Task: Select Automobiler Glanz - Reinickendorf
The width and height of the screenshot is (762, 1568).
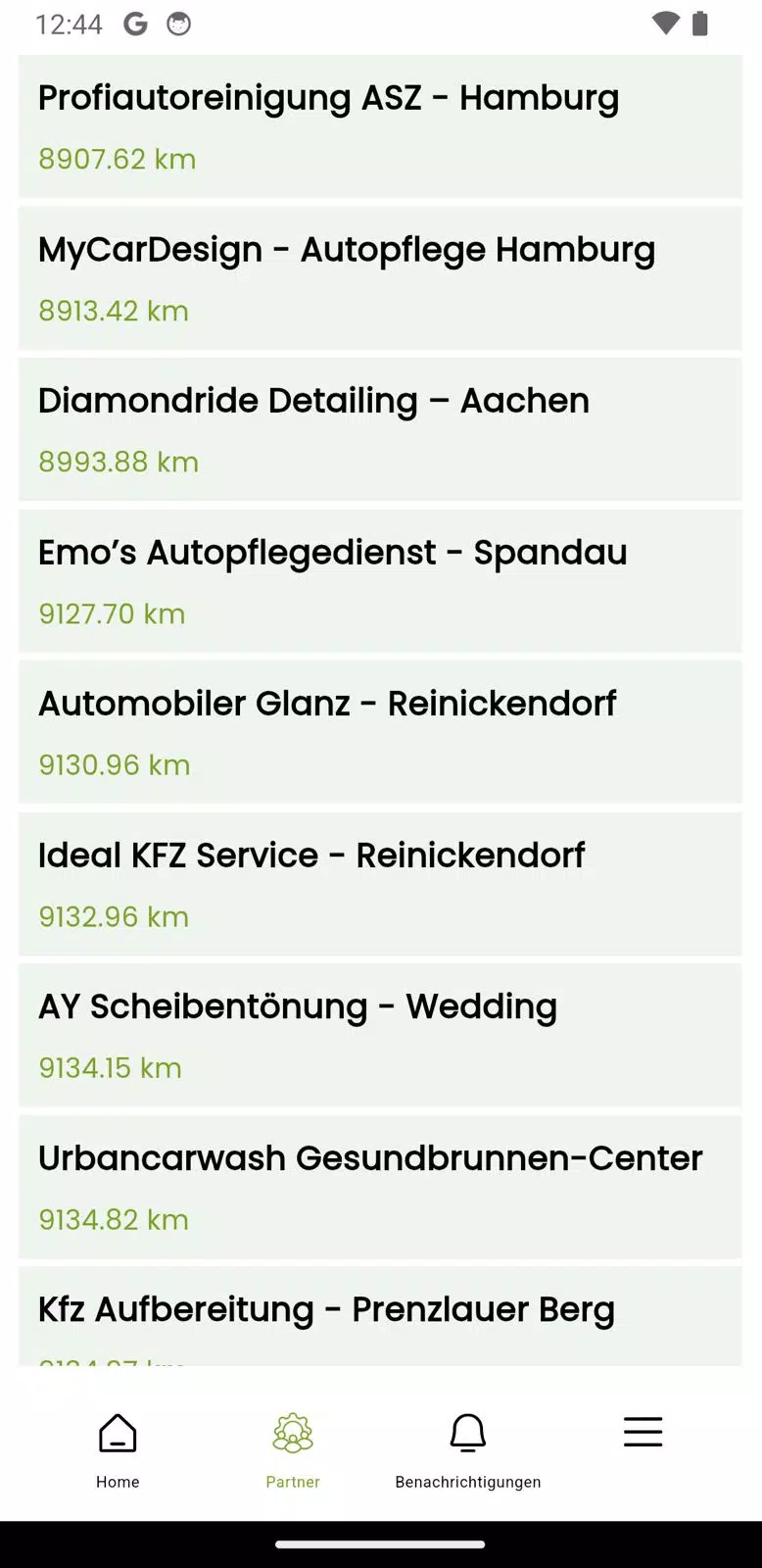Action: point(381,731)
